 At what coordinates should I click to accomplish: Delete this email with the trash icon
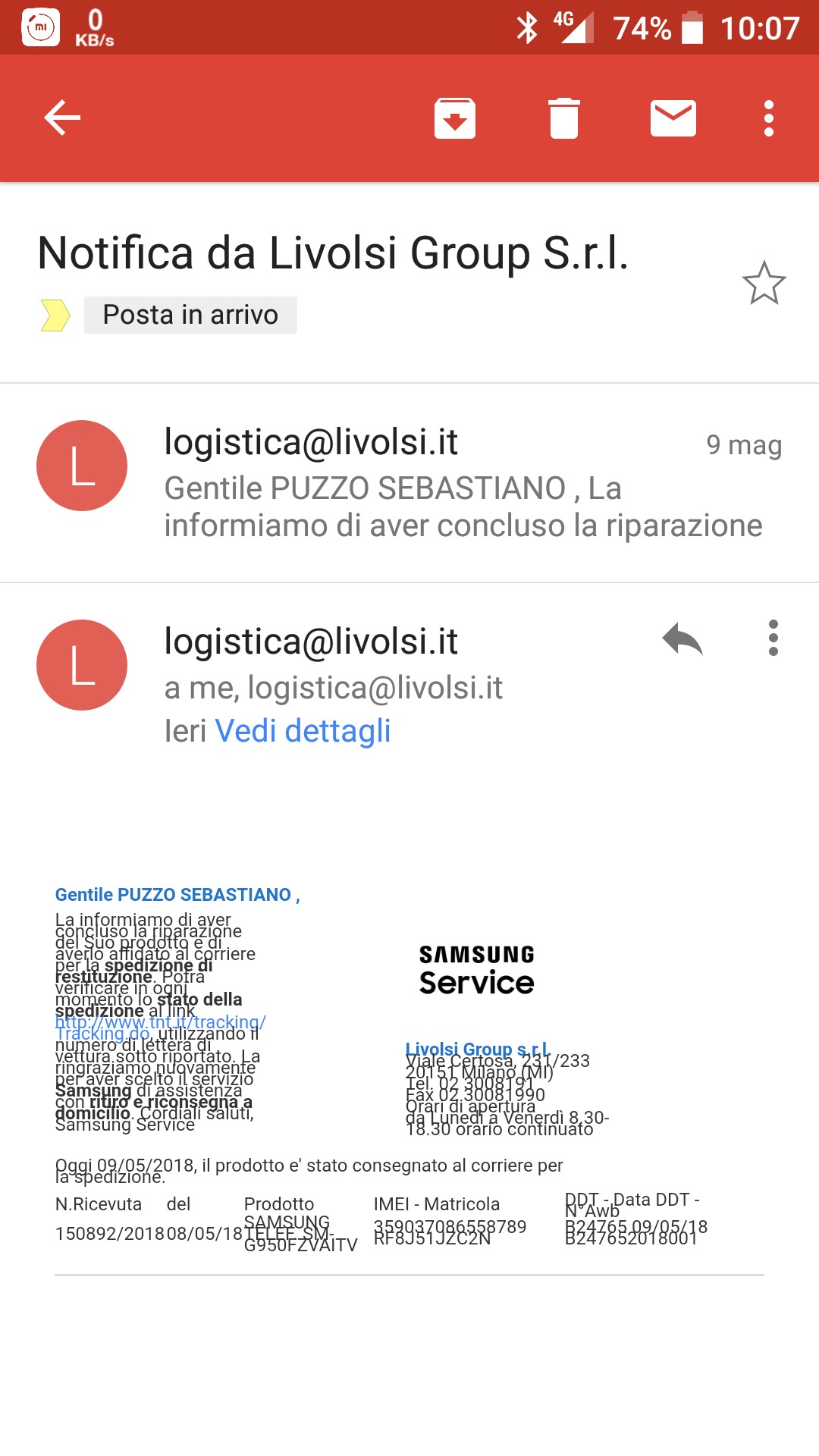[x=564, y=118]
